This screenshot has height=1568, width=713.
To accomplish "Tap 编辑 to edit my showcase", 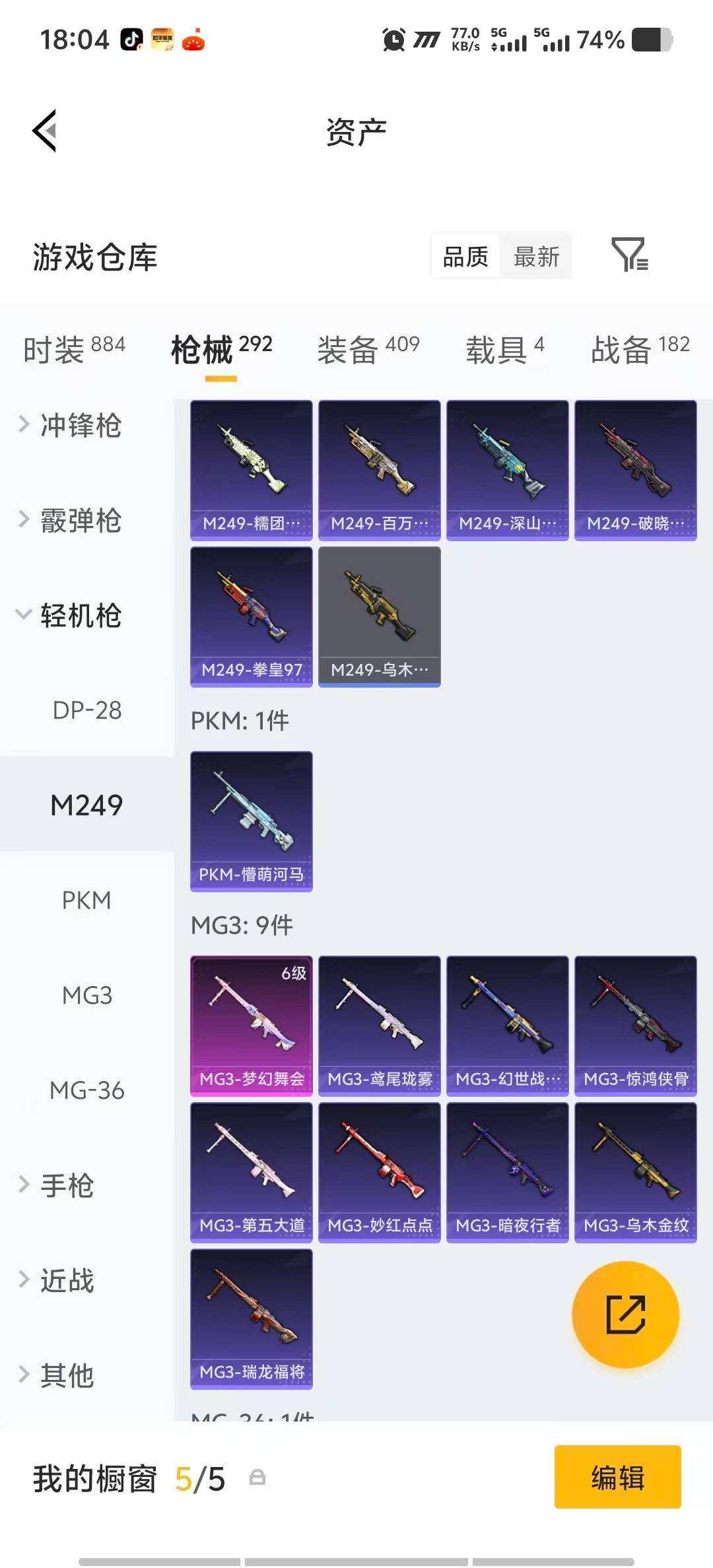I will point(617,1477).
